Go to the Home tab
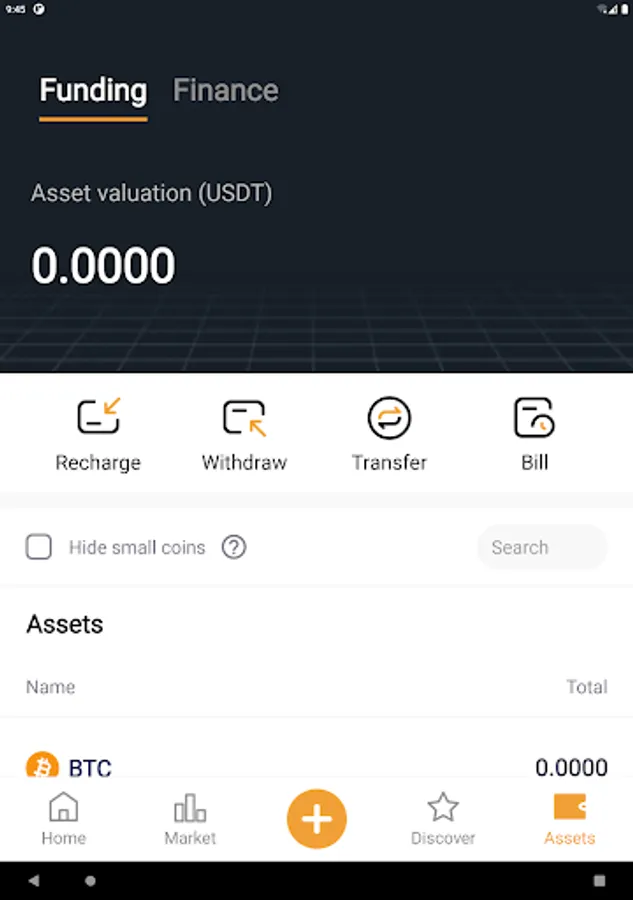 tap(63, 819)
